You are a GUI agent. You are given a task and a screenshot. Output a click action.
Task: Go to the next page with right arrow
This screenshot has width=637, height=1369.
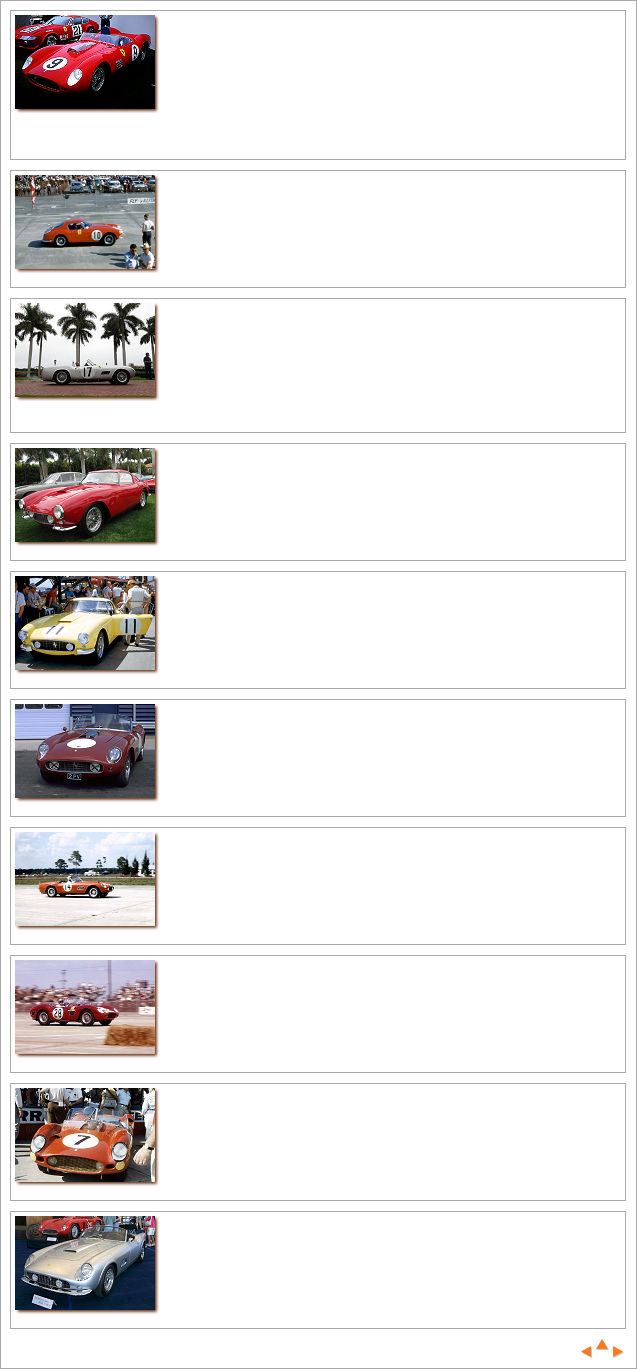click(618, 1351)
